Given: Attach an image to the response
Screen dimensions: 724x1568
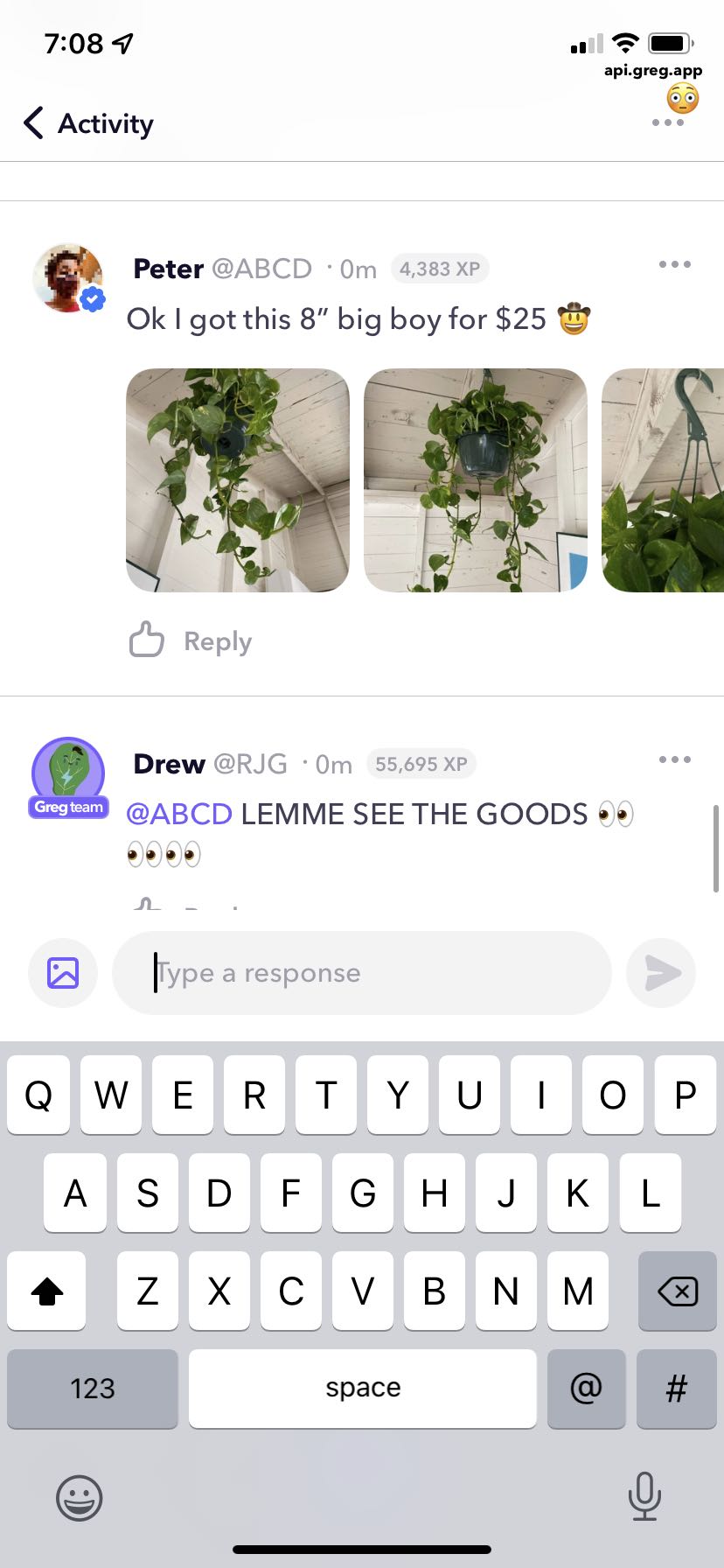Looking at the screenshot, I should pyautogui.click(x=63, y=972).
